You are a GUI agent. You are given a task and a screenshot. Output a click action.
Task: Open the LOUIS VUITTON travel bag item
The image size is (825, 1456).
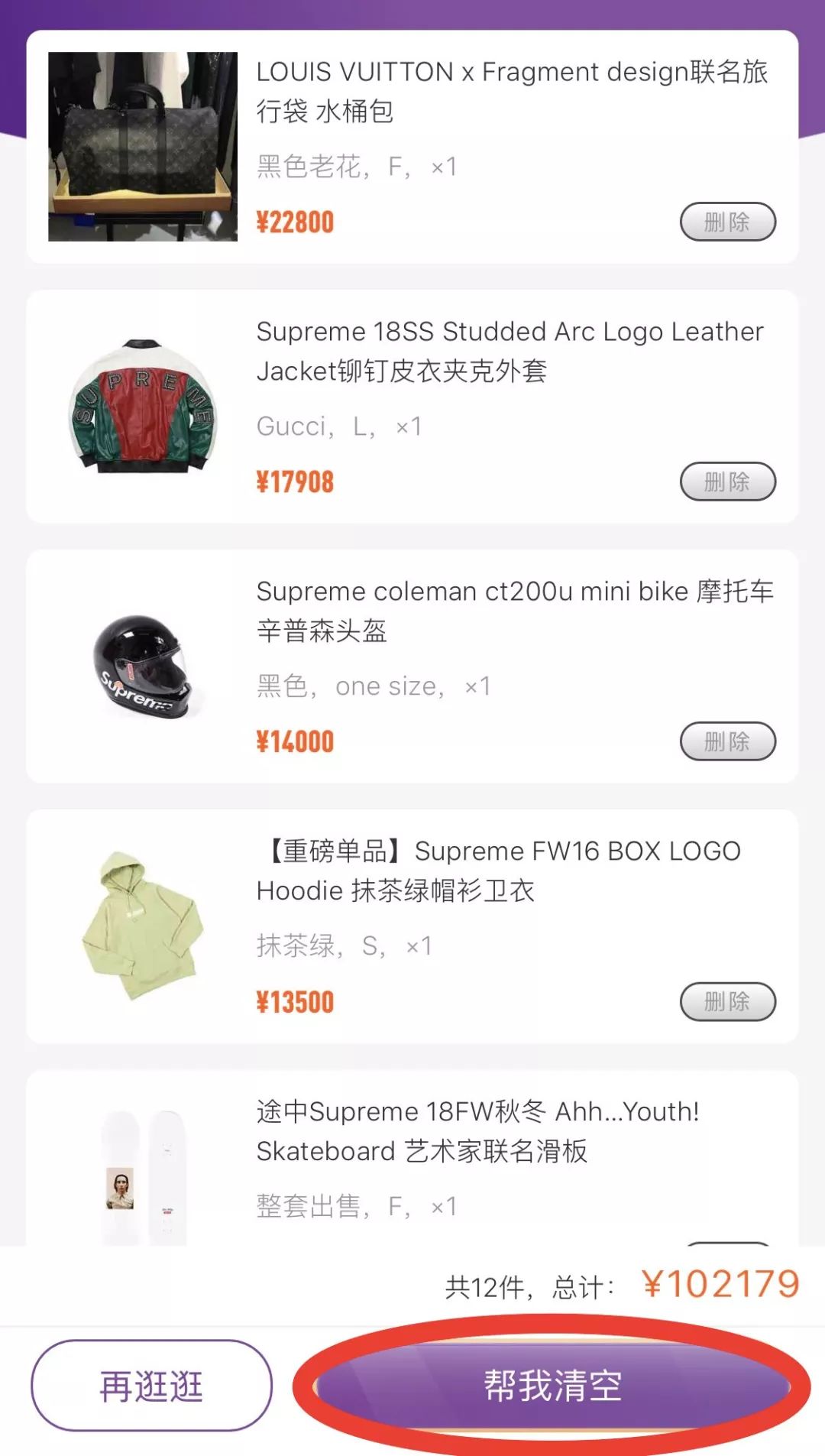[x=510, y=92]
